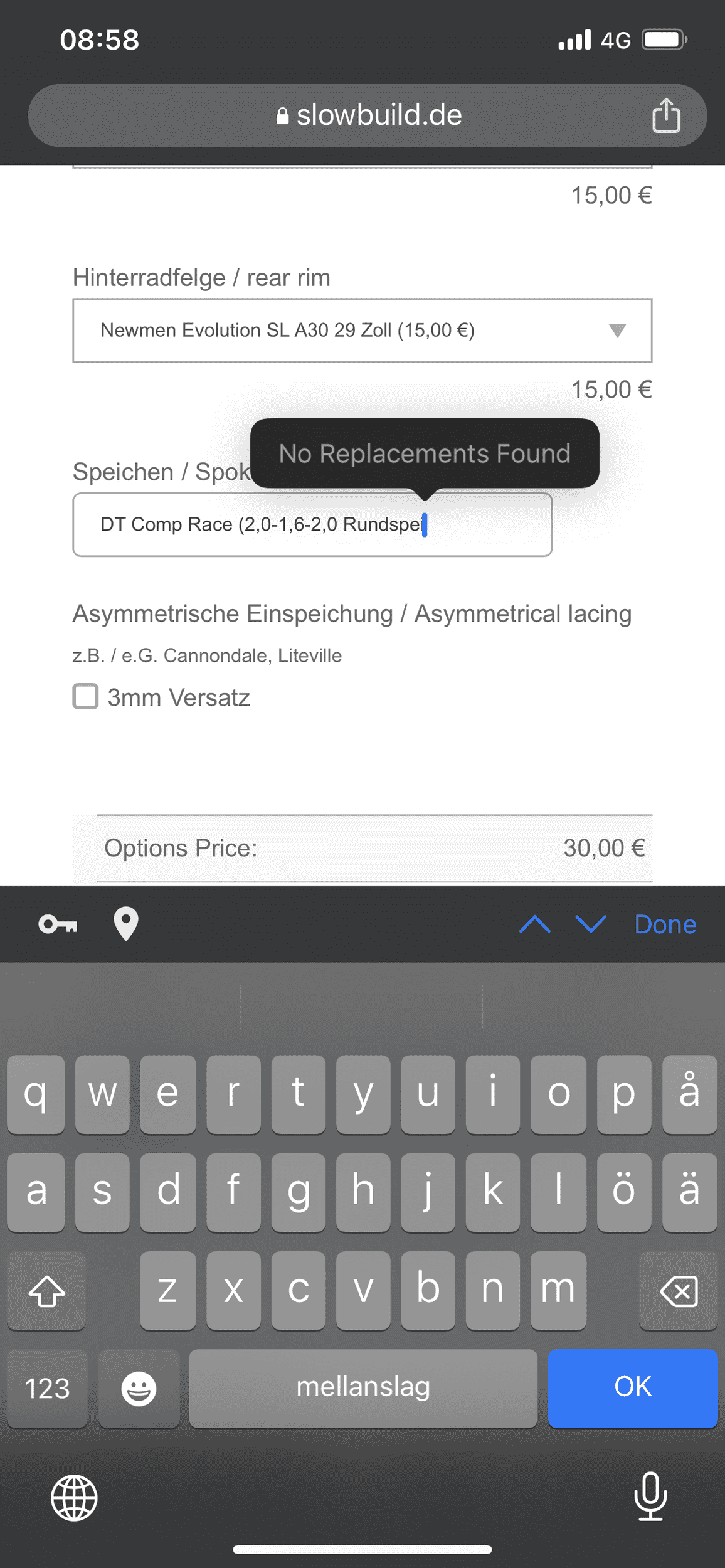Screen dimensions: 725x1568
Task: Tap the backspace key
Action: (x=678, y=1291)
